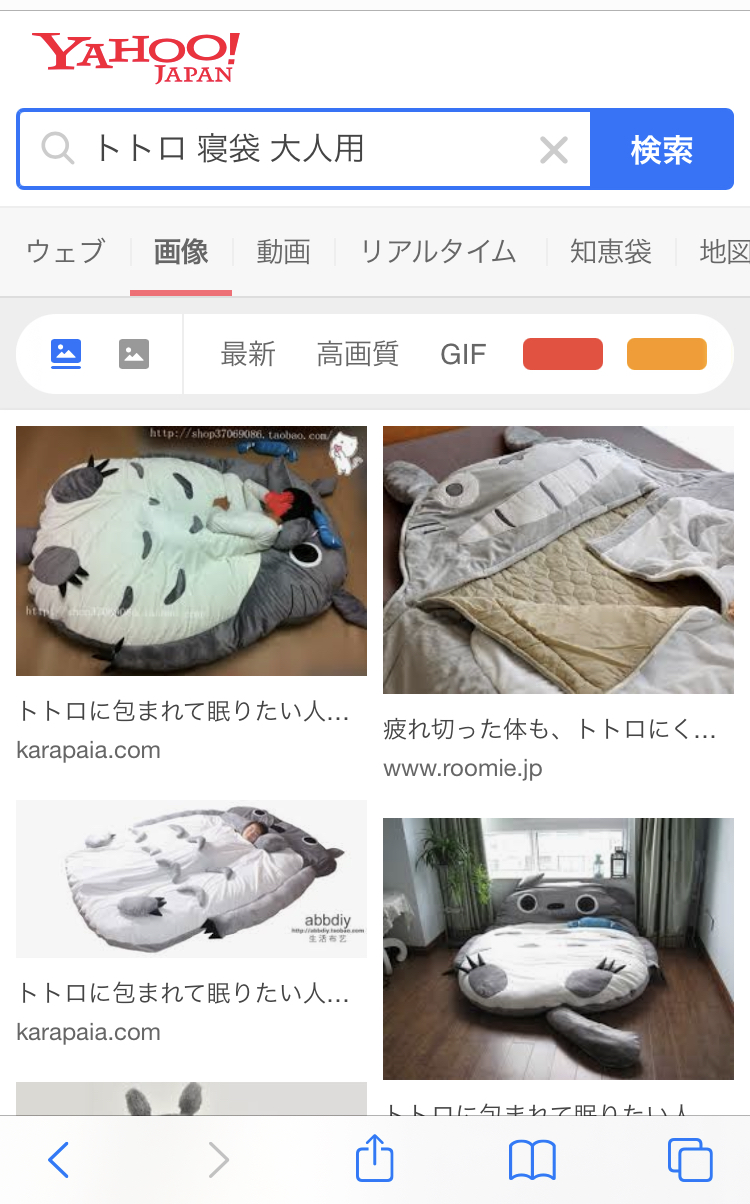Tap the blue 検索 button
This screenshot has height=1204, width=750.
tap(661, 150)
